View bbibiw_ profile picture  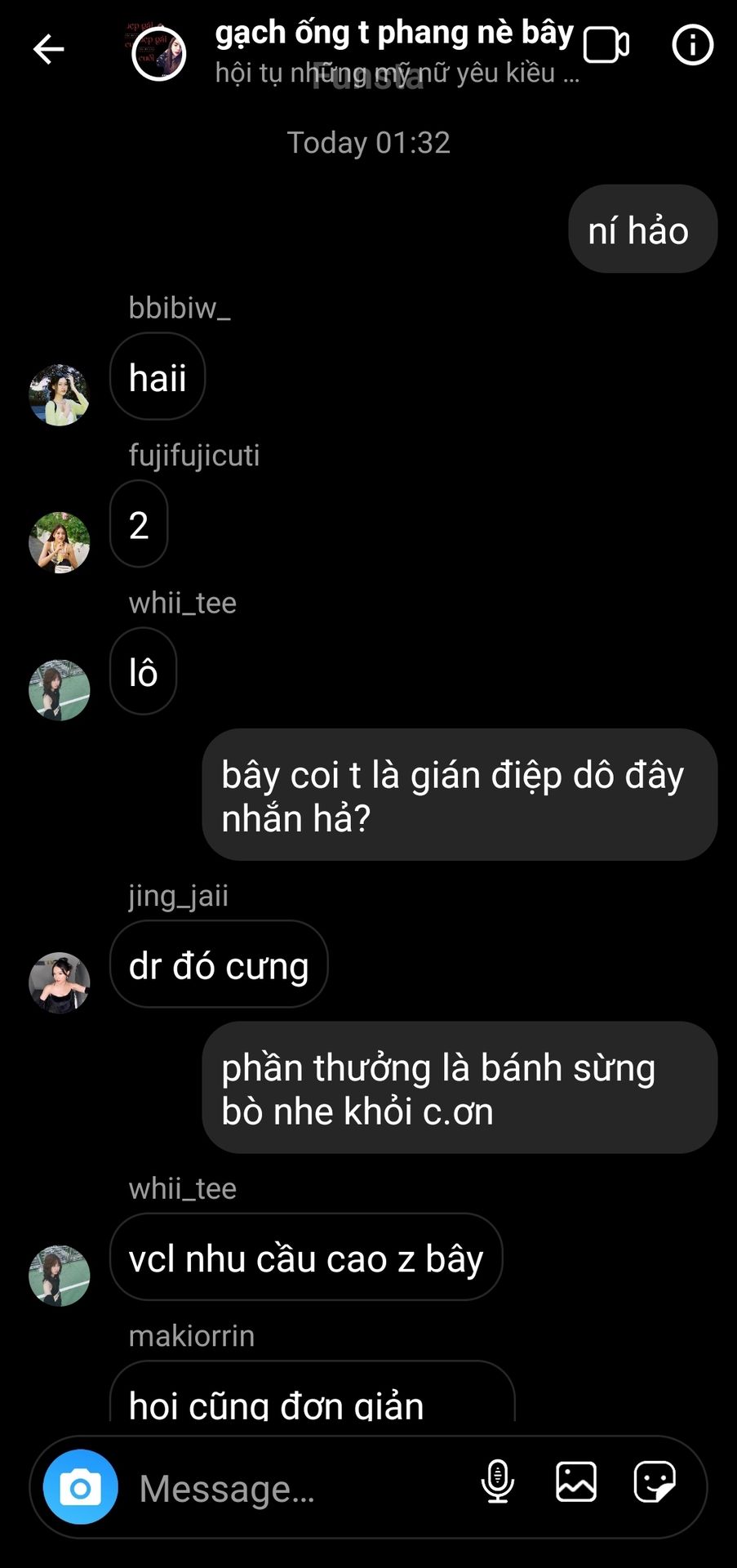point(59,395)
